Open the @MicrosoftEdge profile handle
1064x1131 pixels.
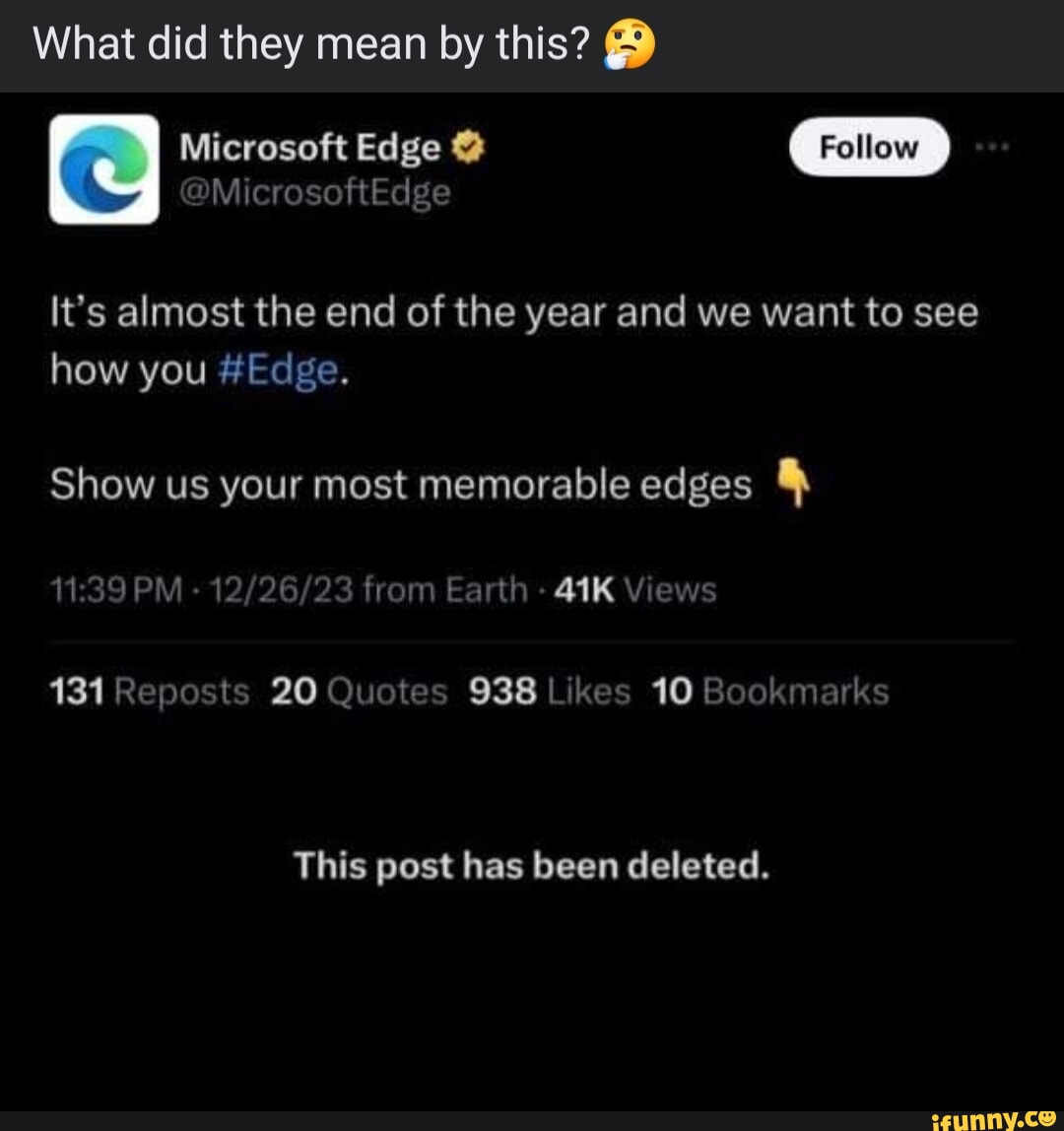pyautogui.click(x=313, y=193)
